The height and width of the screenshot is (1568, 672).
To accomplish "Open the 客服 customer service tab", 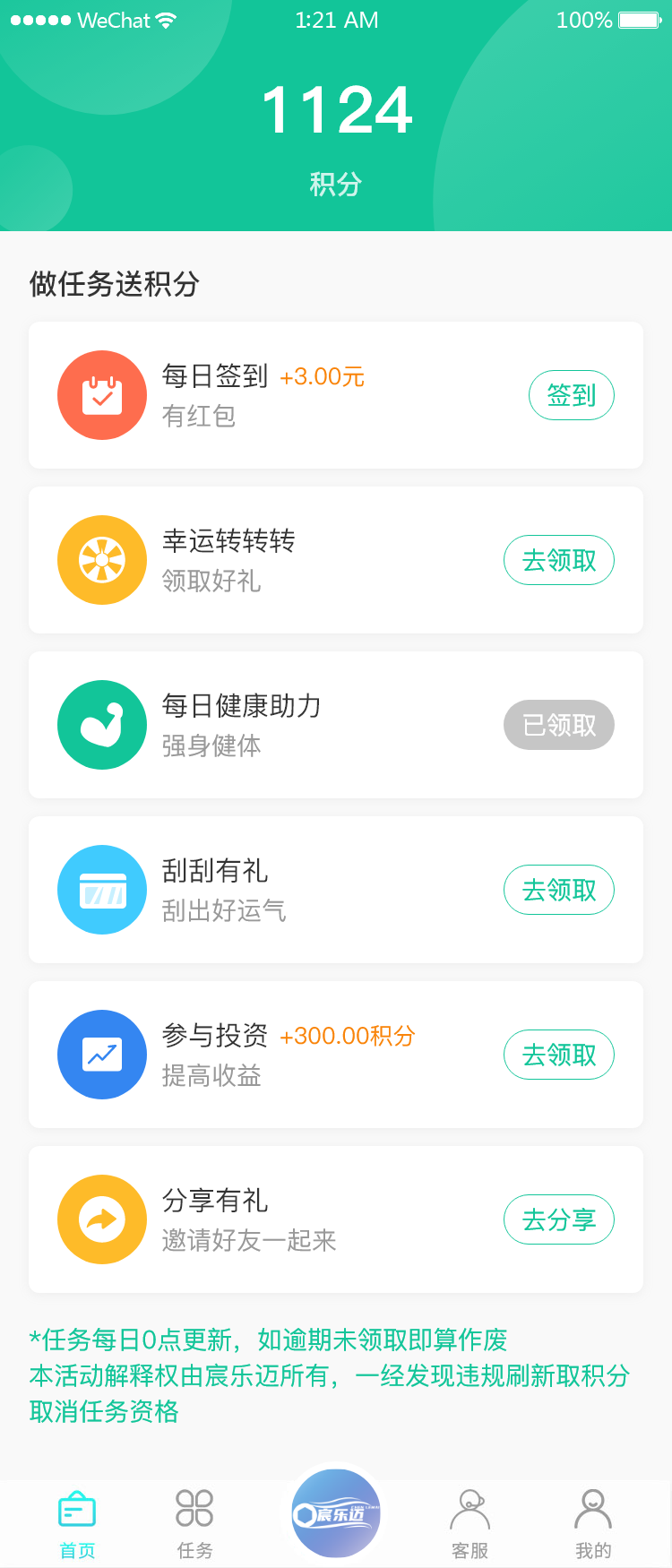I will click(x=470, y=1523).
